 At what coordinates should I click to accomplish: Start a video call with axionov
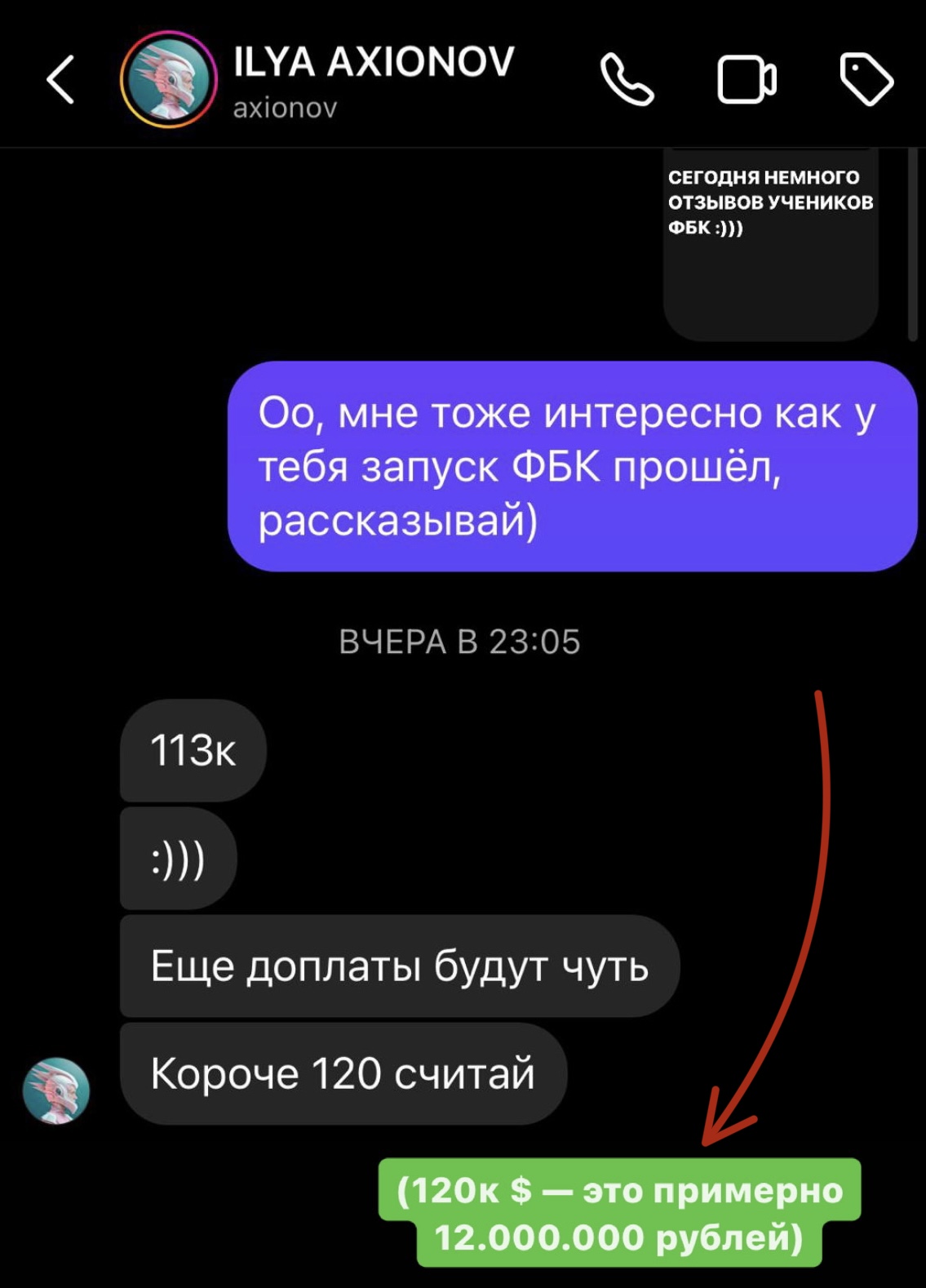(746, 80)
